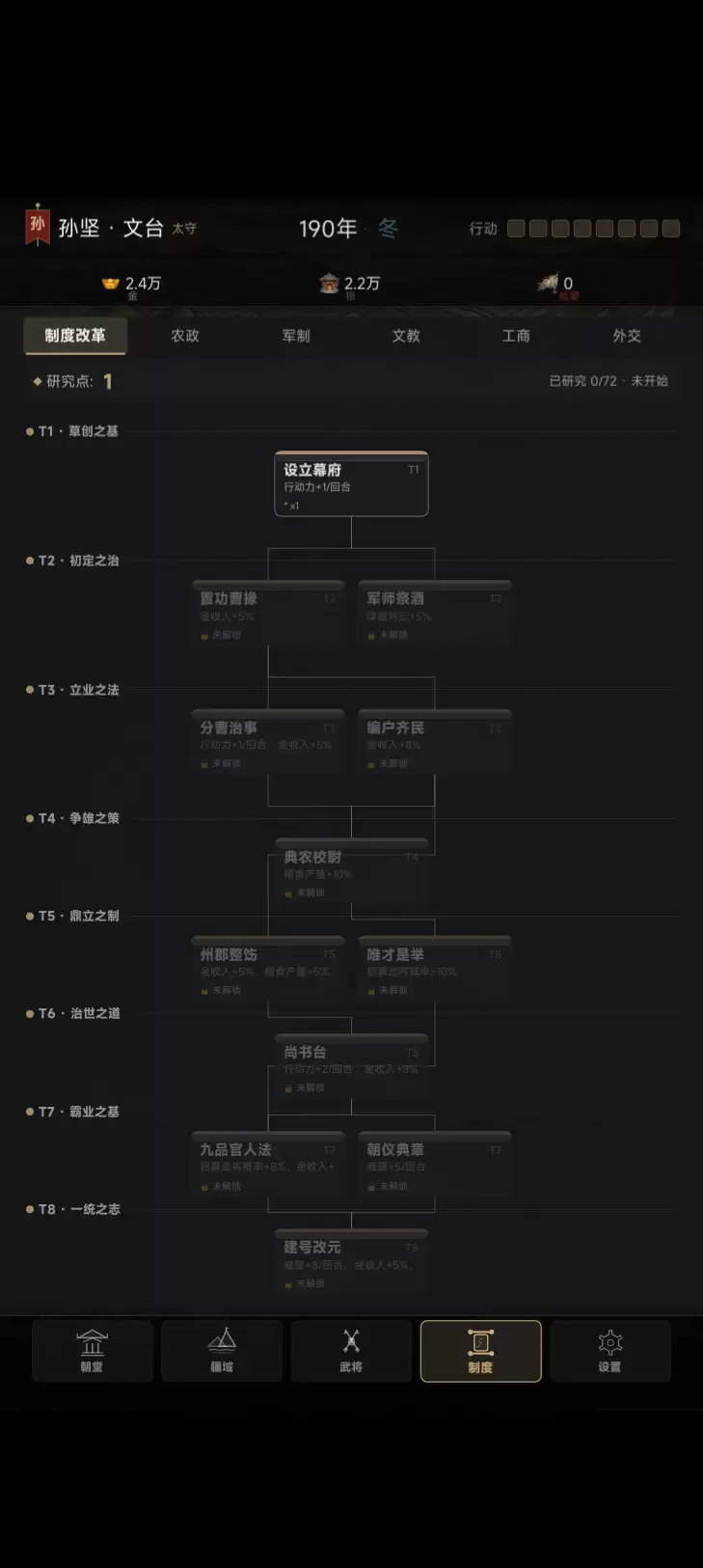The height and width of the screenshot is (1568, 703).
Task: Switch to 武将 in bottom navigation
Action: [x=351, y=1351]
